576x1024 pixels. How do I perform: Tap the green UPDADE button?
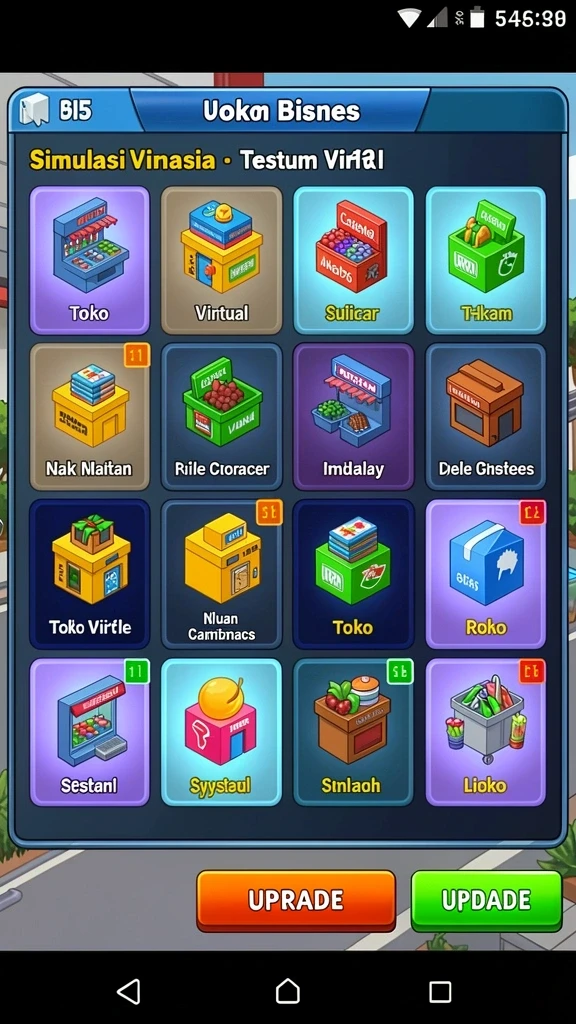pyautogui.click(x=486, y=901)
